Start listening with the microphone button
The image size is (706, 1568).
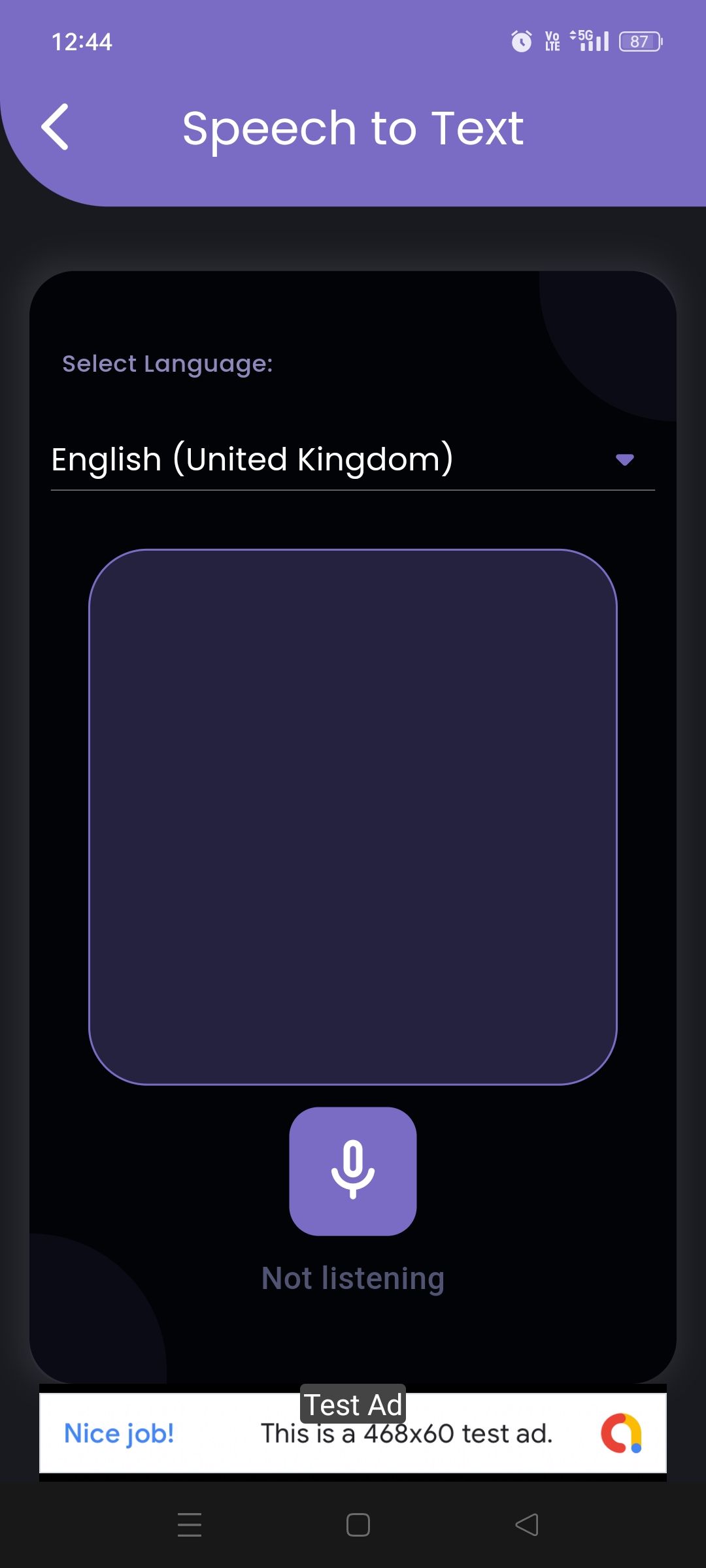(x=353, y=1171)
